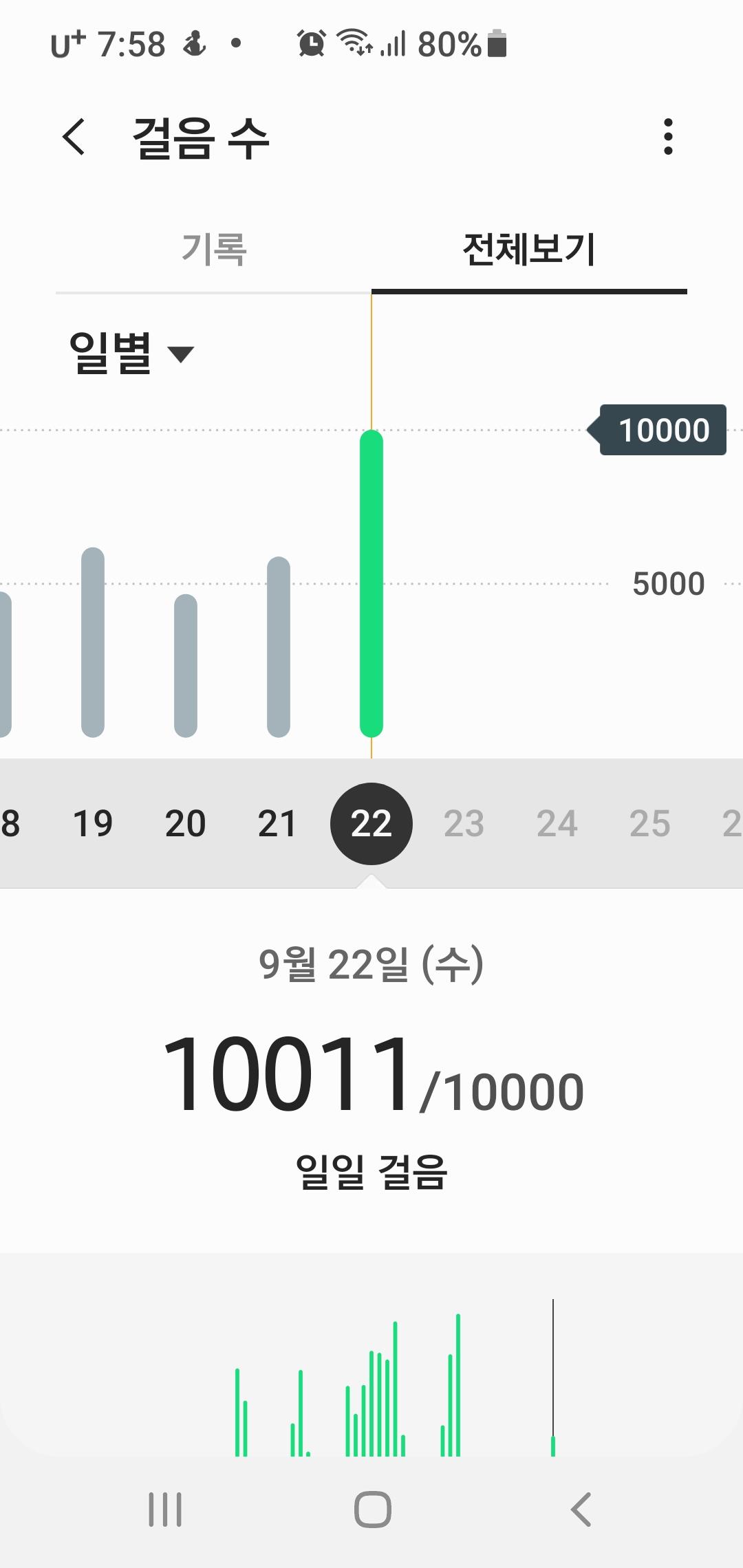Select day 21 on the date strip

[277, 823]
